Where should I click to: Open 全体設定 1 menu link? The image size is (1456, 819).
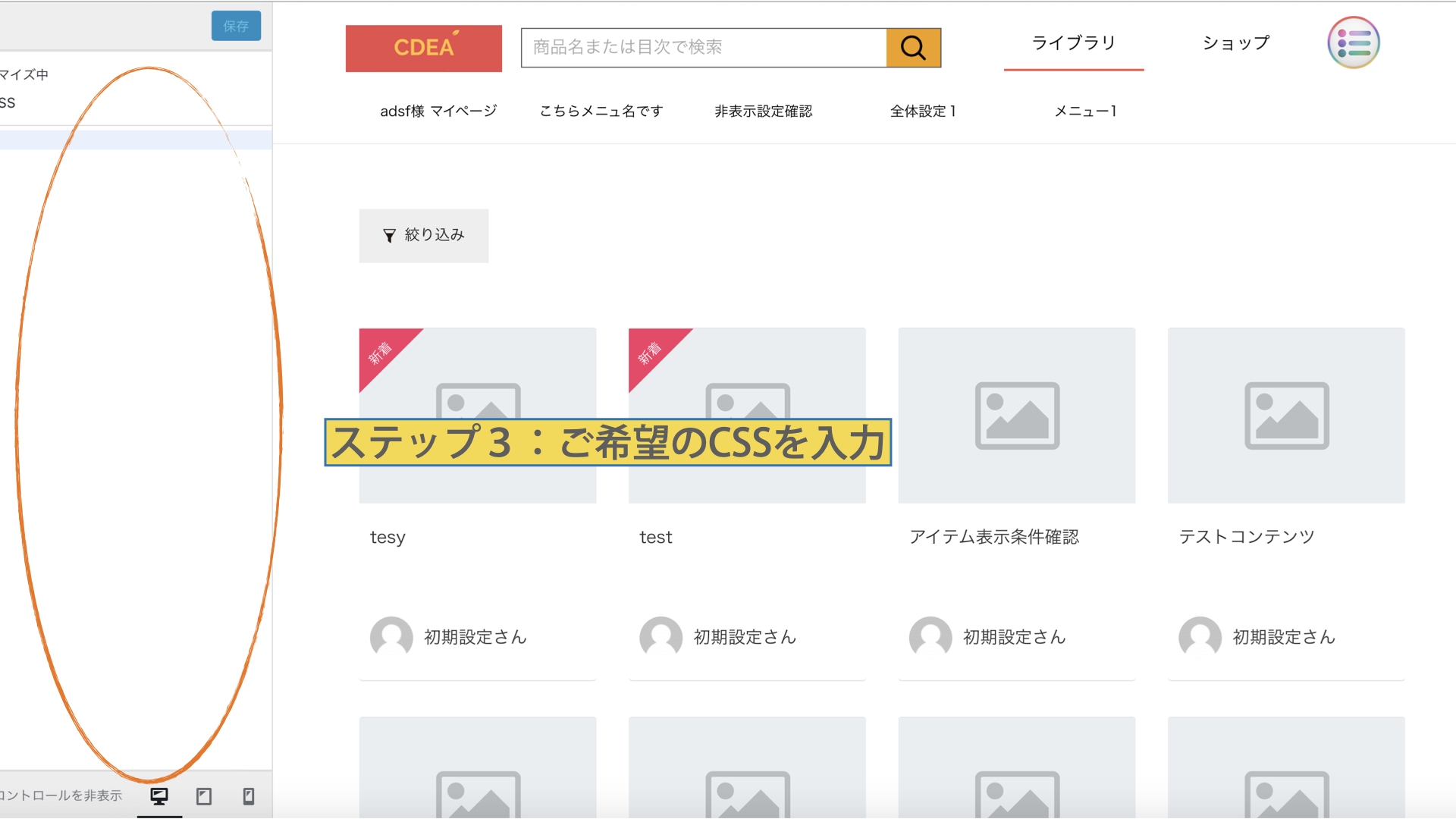point(923,111)
